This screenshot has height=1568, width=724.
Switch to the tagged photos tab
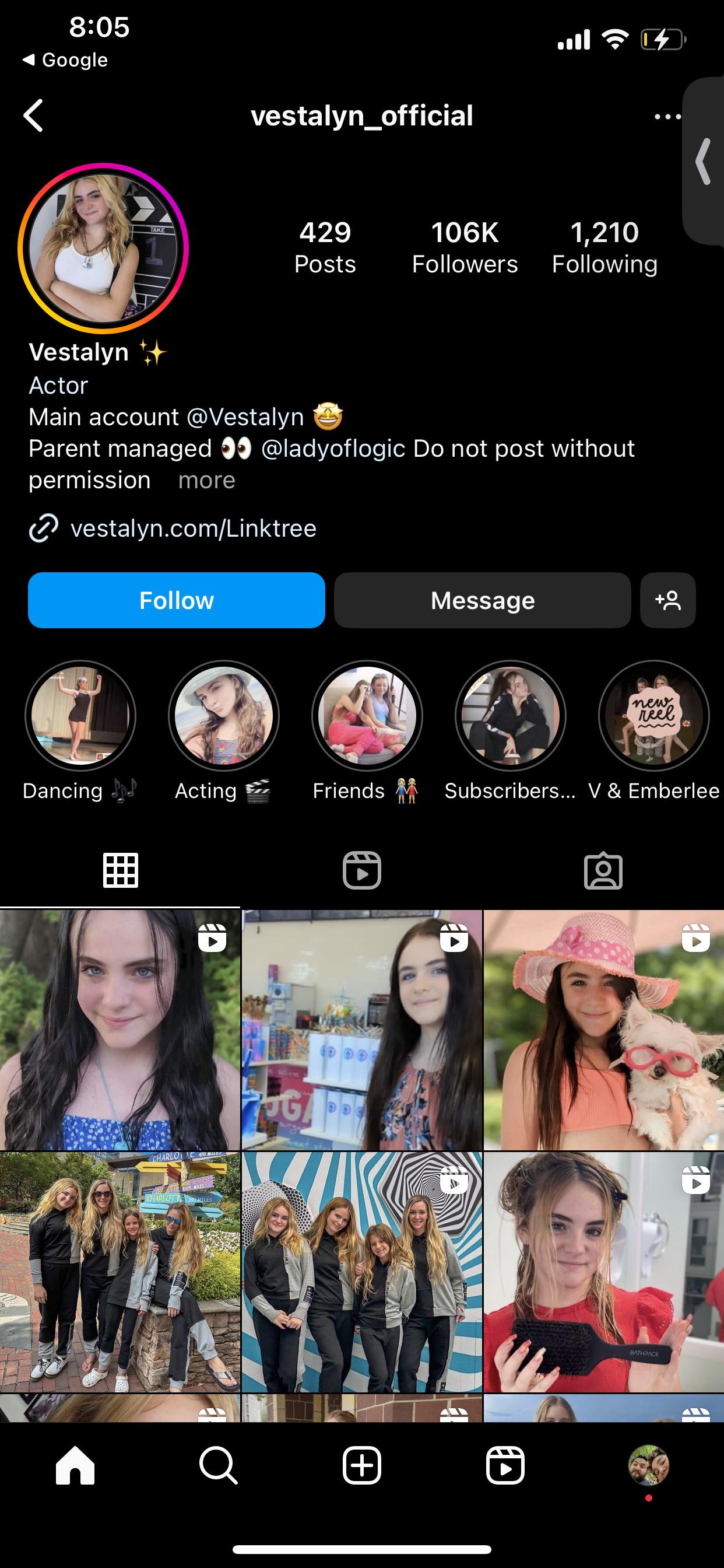(603, 870)
